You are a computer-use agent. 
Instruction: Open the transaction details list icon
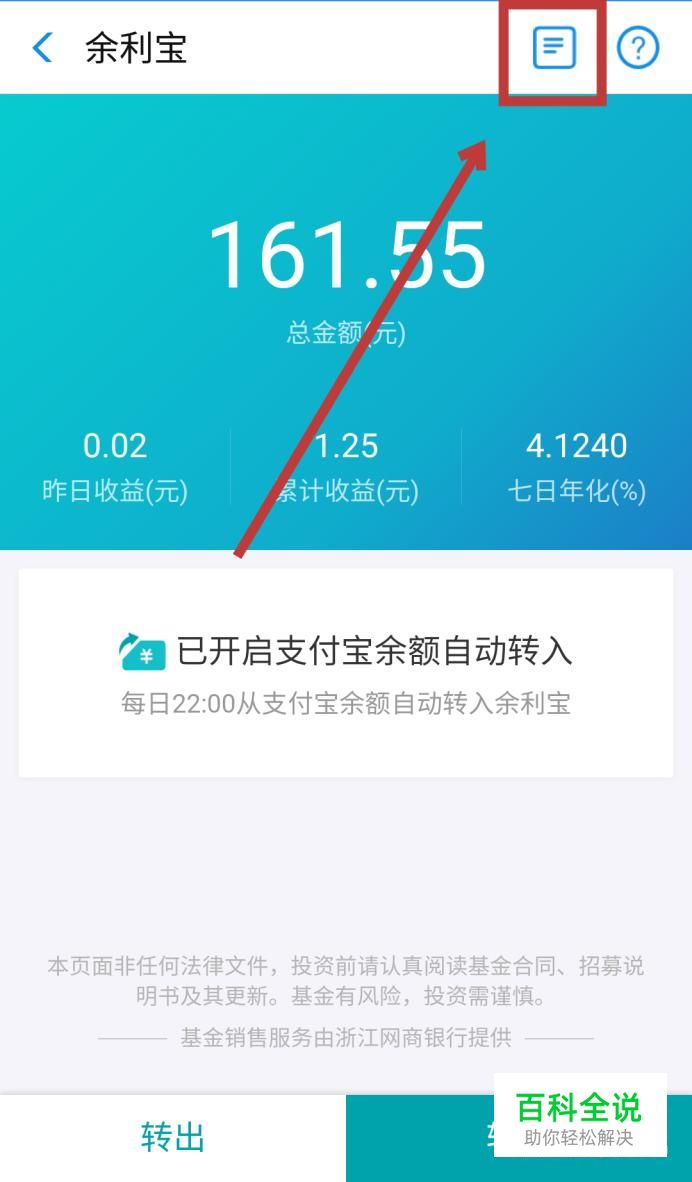click(554, 47)
